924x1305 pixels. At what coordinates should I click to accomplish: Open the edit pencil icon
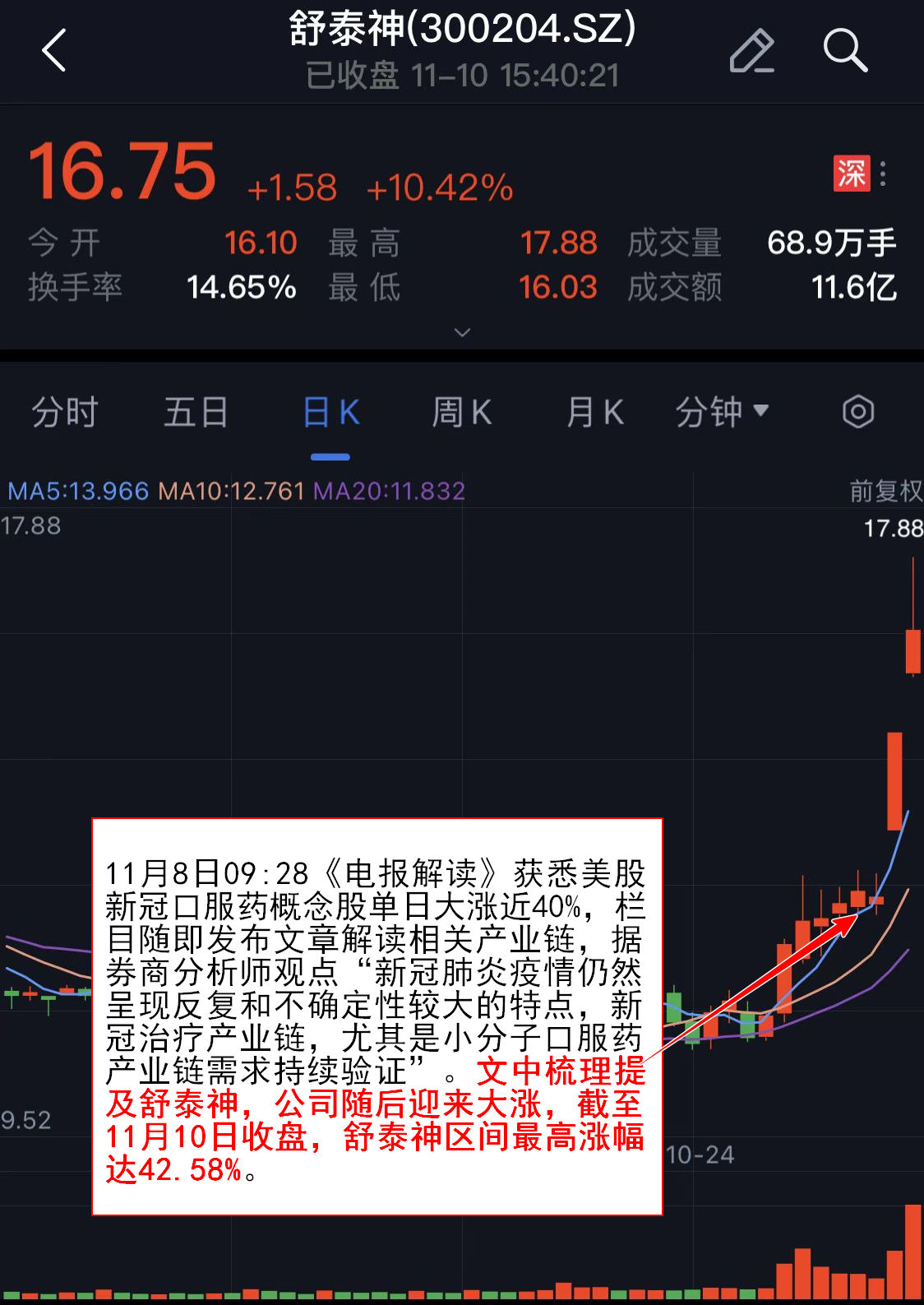tap(751, 51)
